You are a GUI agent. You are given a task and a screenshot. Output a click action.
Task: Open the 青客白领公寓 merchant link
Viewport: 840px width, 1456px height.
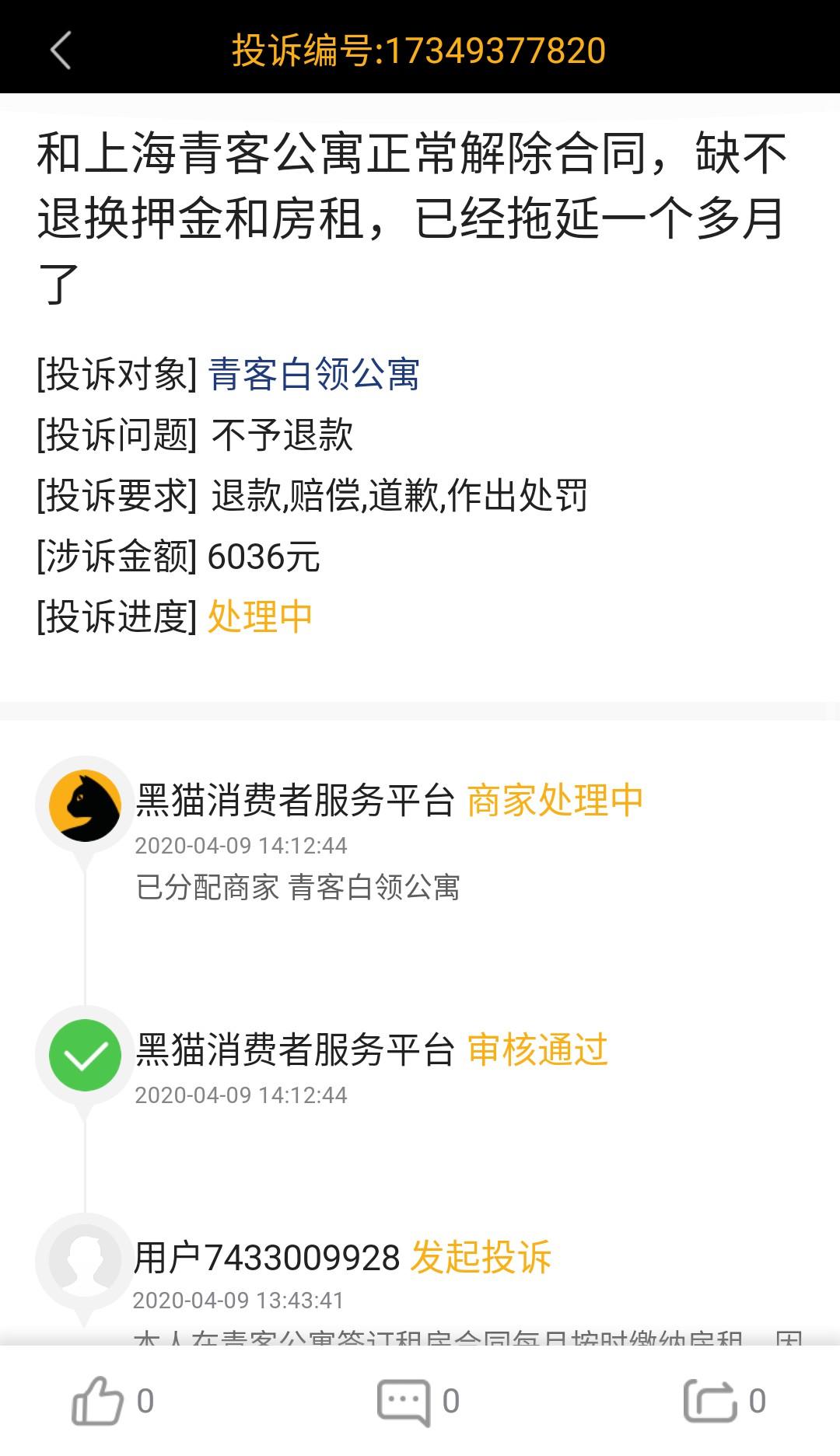314,375
